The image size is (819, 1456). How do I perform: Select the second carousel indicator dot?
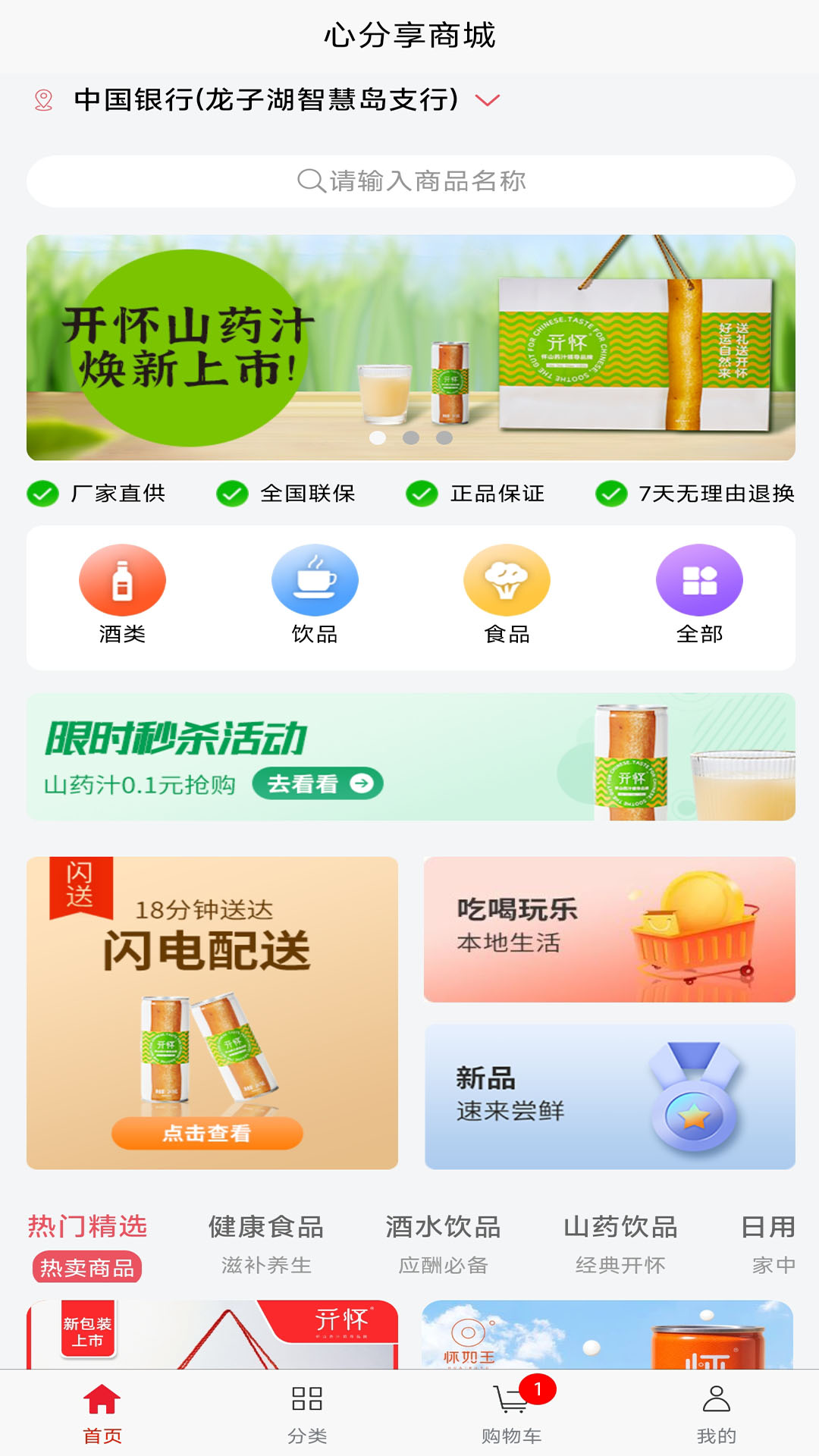[409, 437]
